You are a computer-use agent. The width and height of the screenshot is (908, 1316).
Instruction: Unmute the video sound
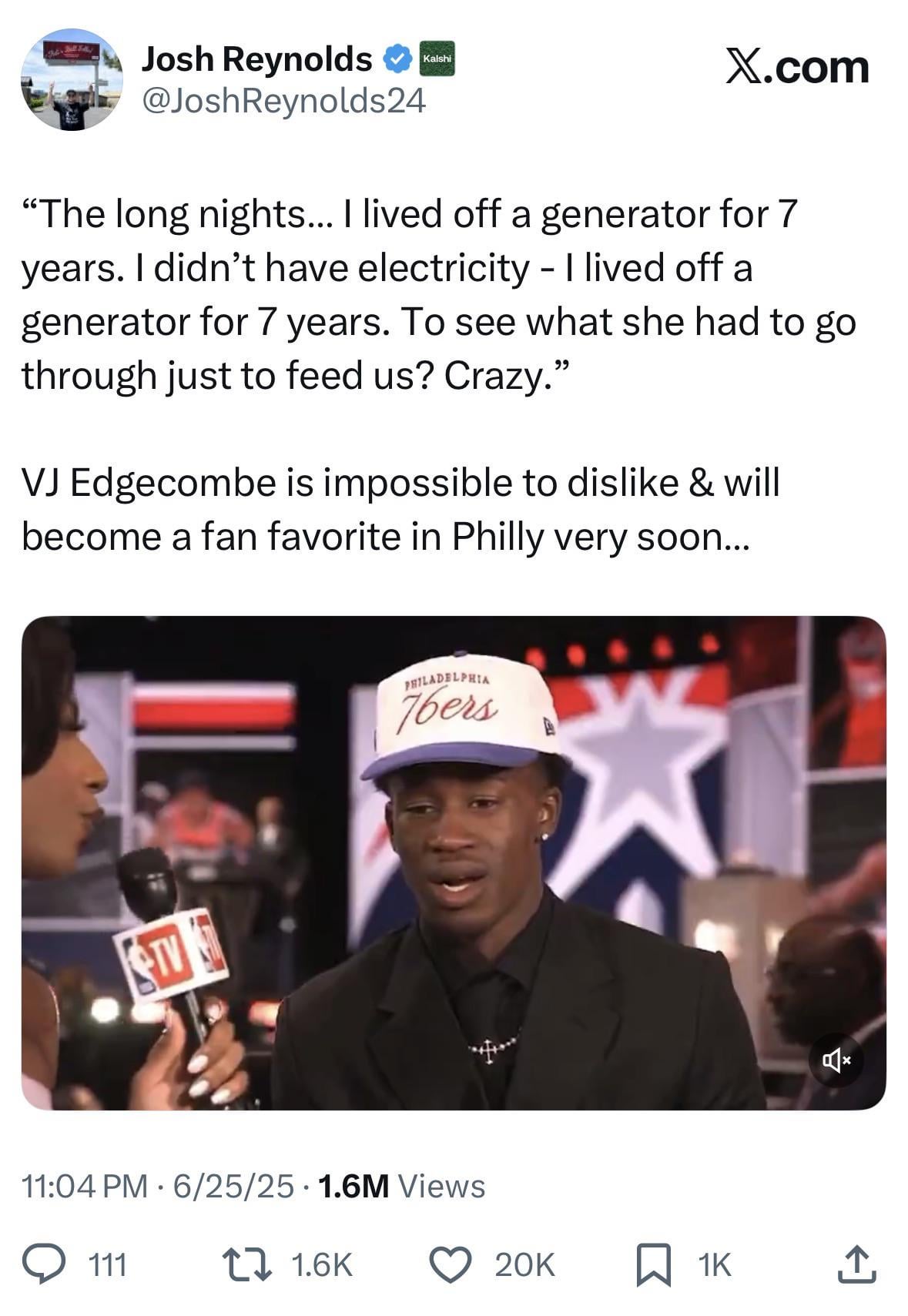836,1061
